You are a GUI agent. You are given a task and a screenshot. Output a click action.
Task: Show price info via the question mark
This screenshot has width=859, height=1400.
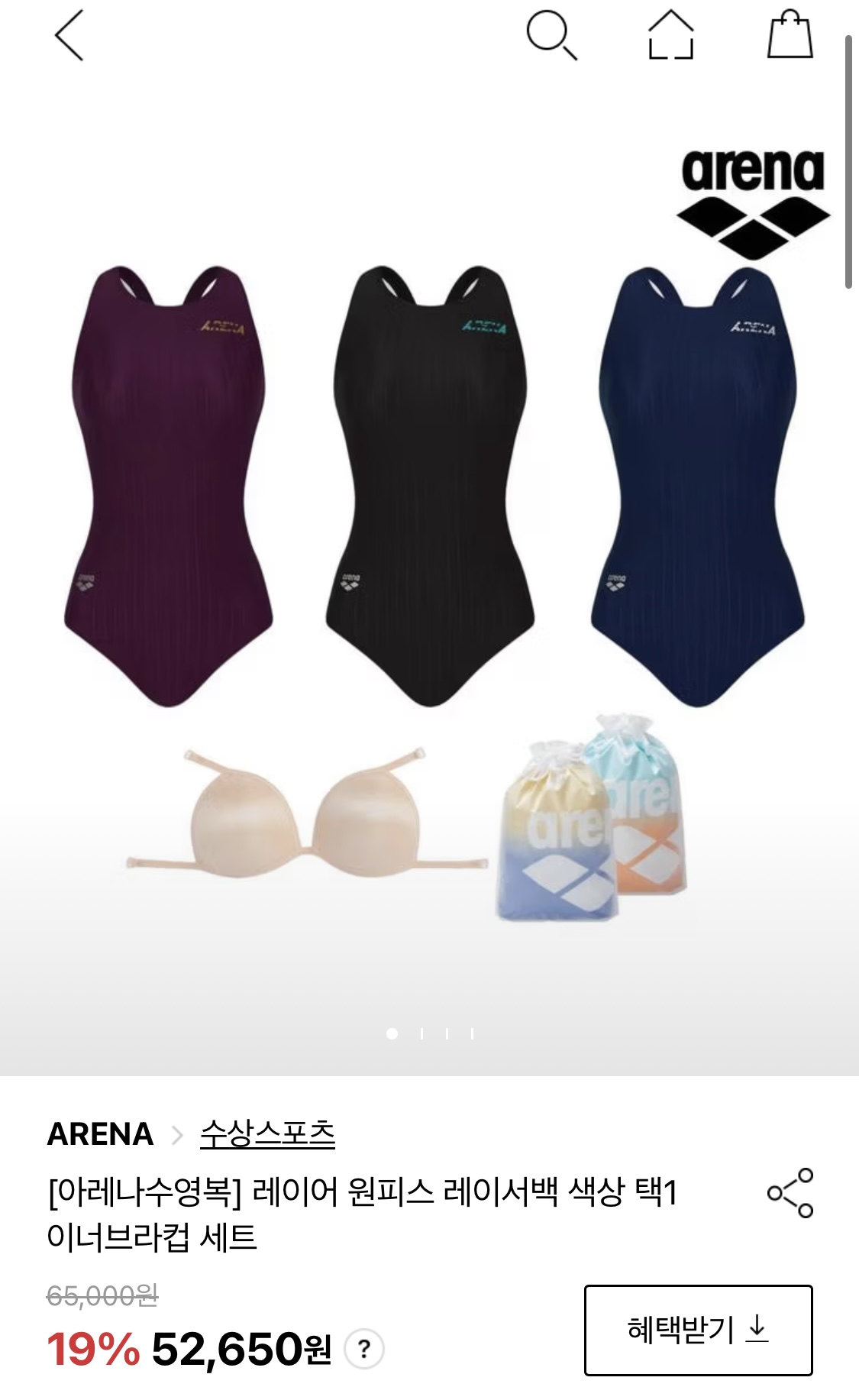point(364,1350)
